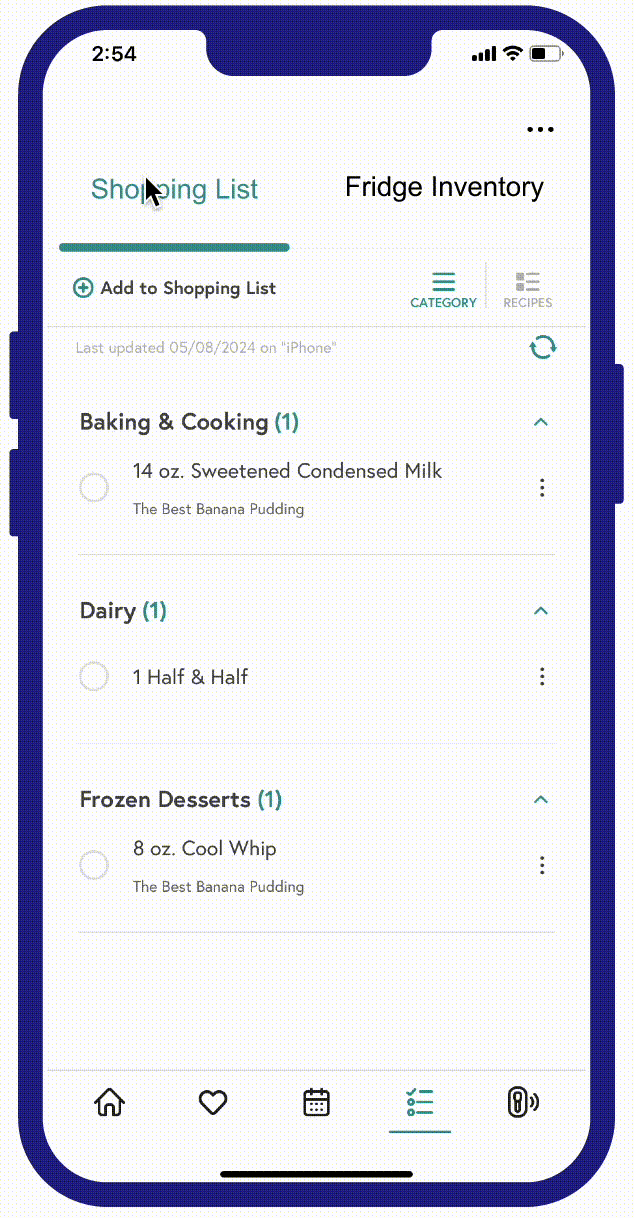Open options for Sweetened Condensed Milk
The height and width of the screenshot is (1218, 634).
click(542, 488)
